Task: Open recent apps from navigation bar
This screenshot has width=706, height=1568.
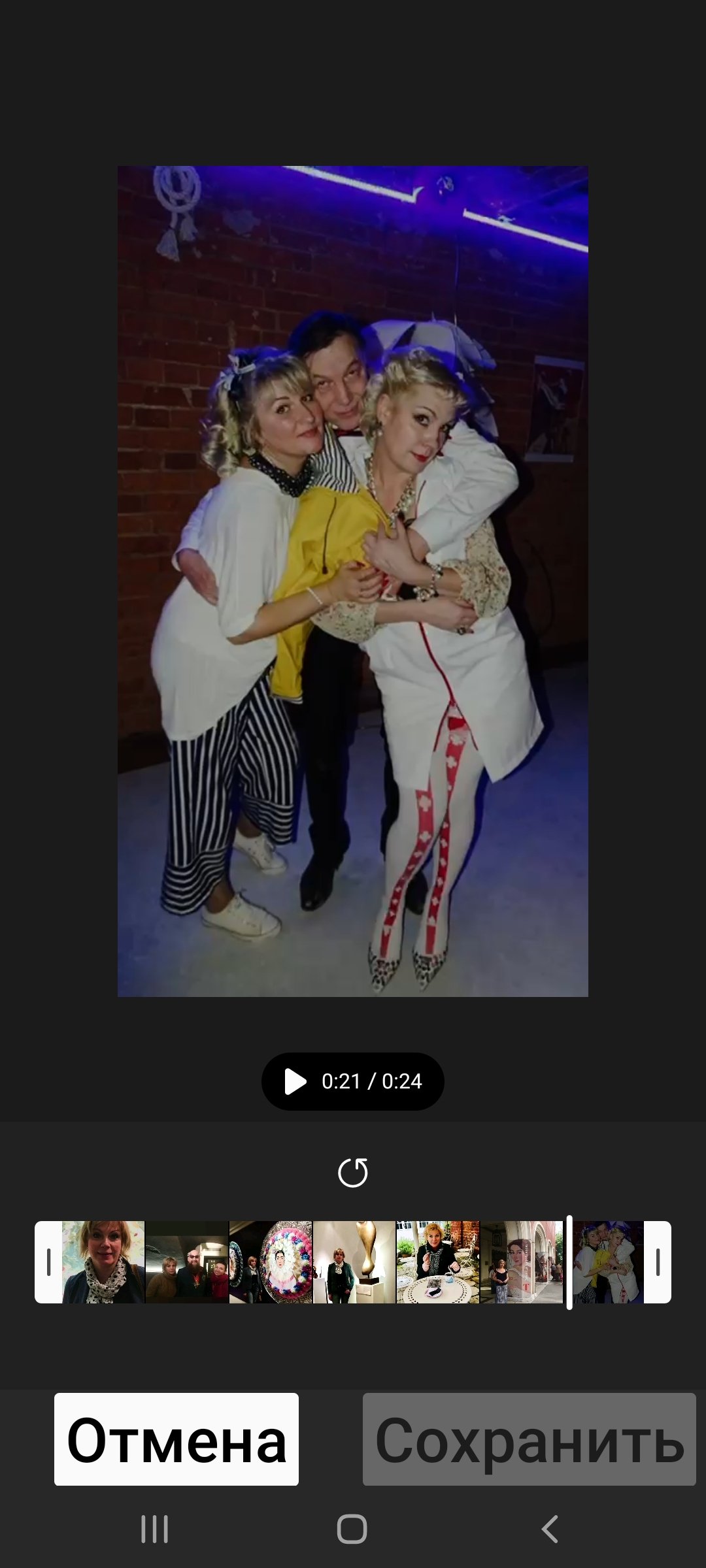Action: click(x=155, y=1529)
